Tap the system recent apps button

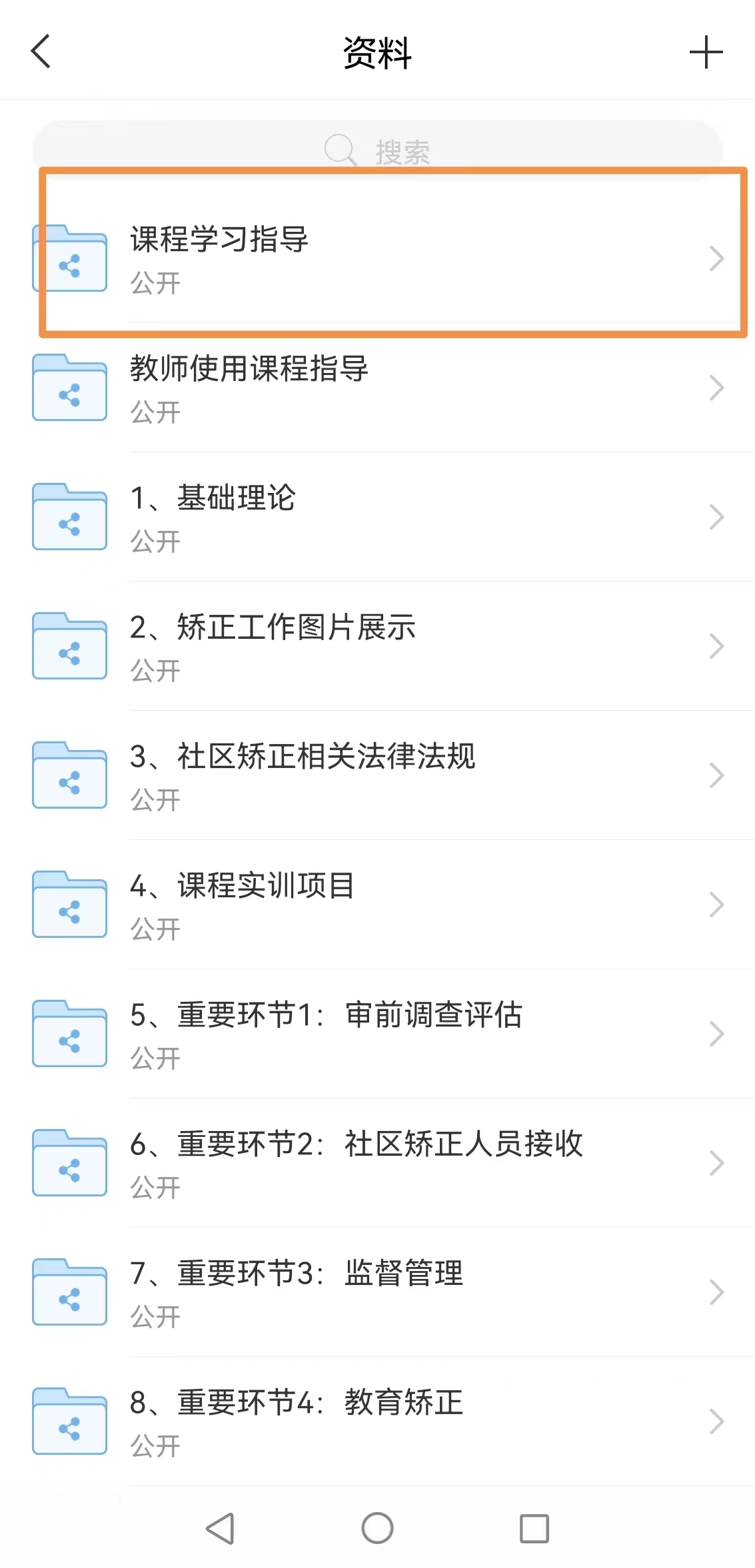534,1528
